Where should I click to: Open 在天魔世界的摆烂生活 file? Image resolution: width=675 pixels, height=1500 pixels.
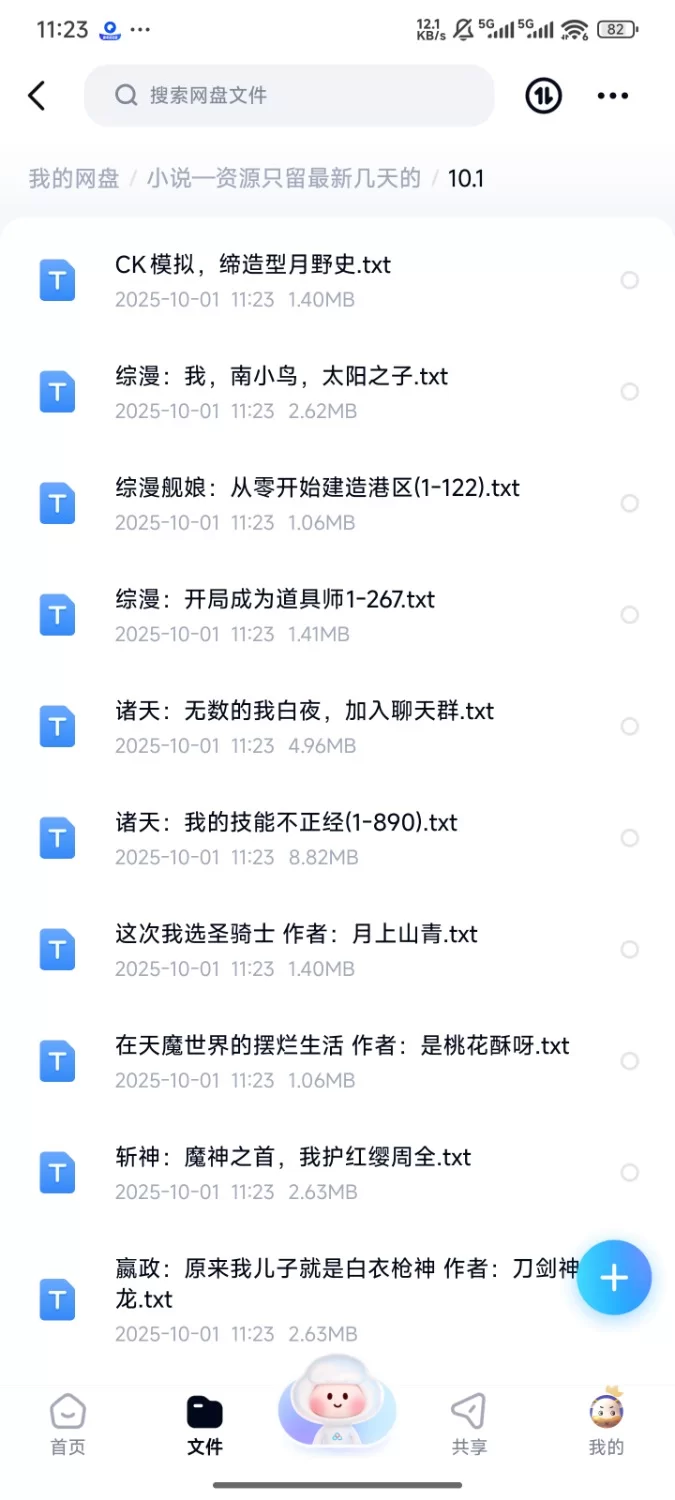(x=342, y=1046)
